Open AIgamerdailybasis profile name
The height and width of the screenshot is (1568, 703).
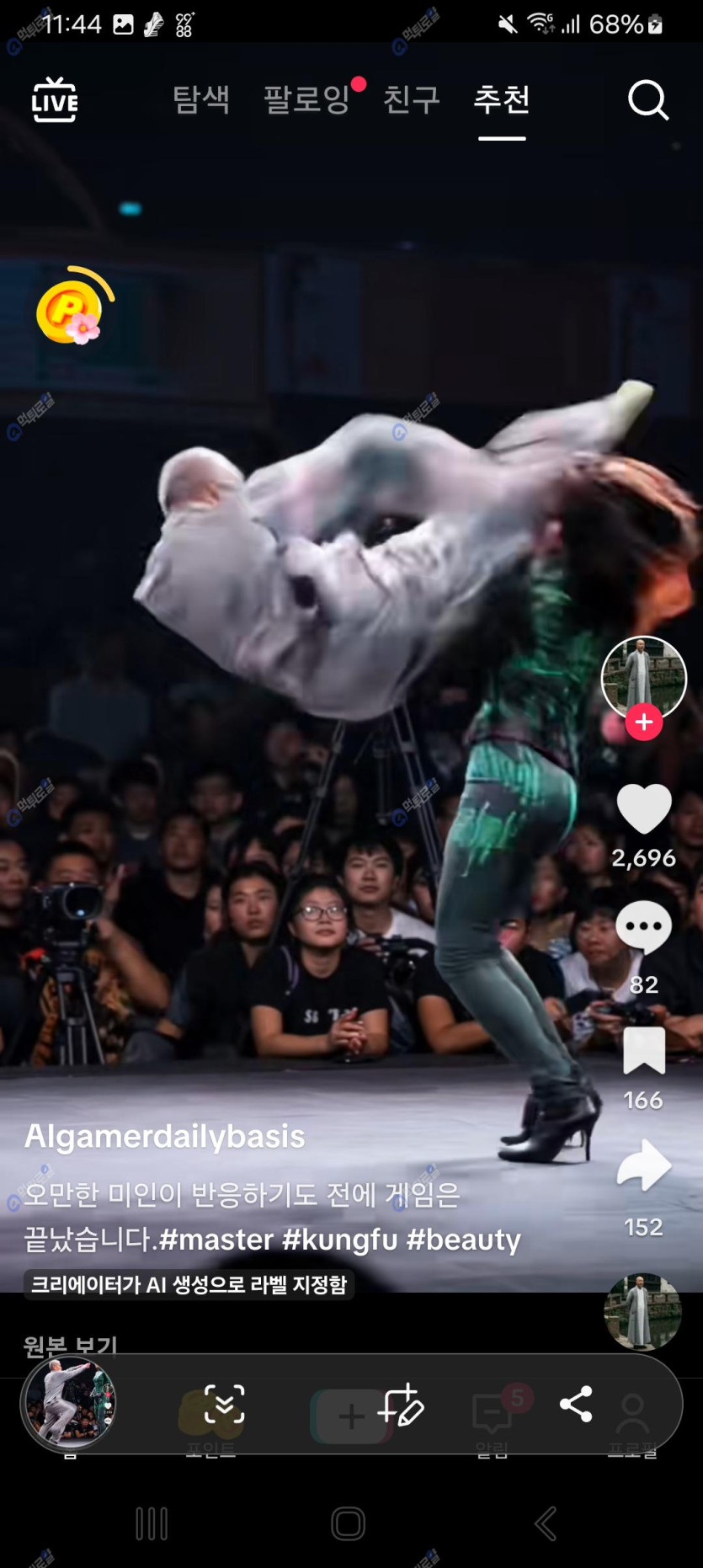[165, 1136]
